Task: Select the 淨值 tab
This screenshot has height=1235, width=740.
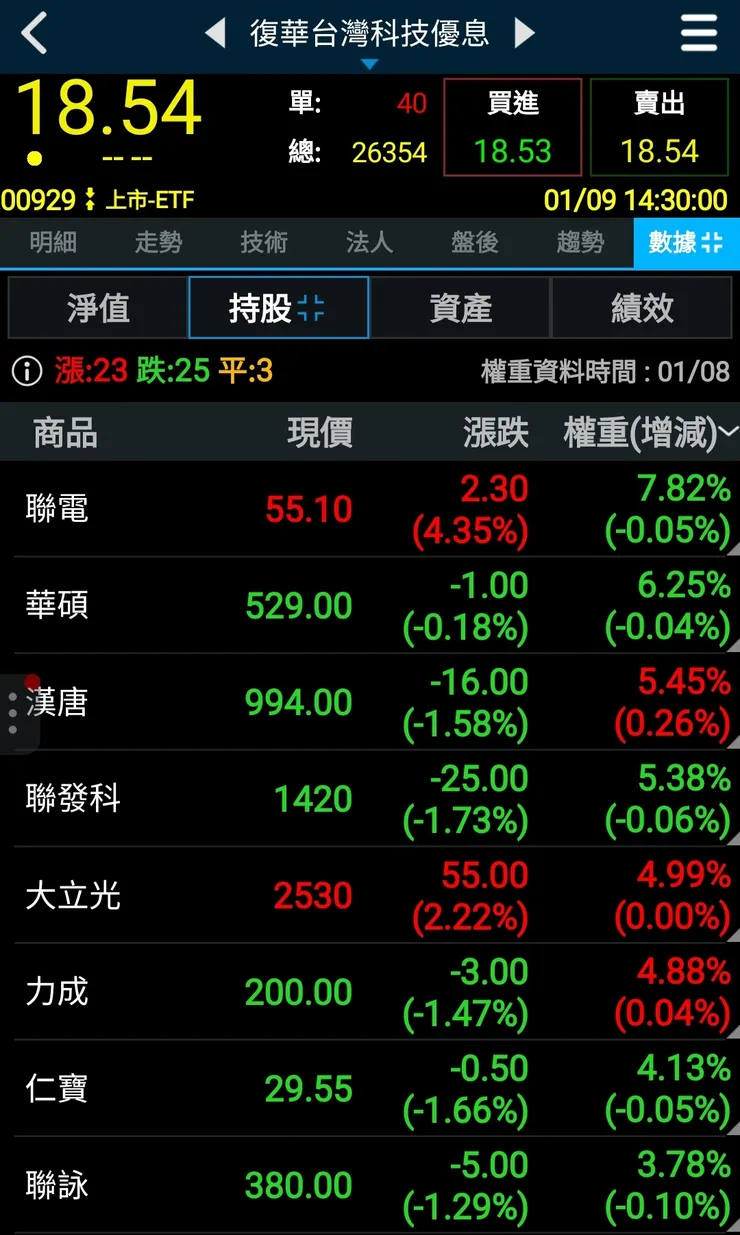Action: (x=97, y=310)
